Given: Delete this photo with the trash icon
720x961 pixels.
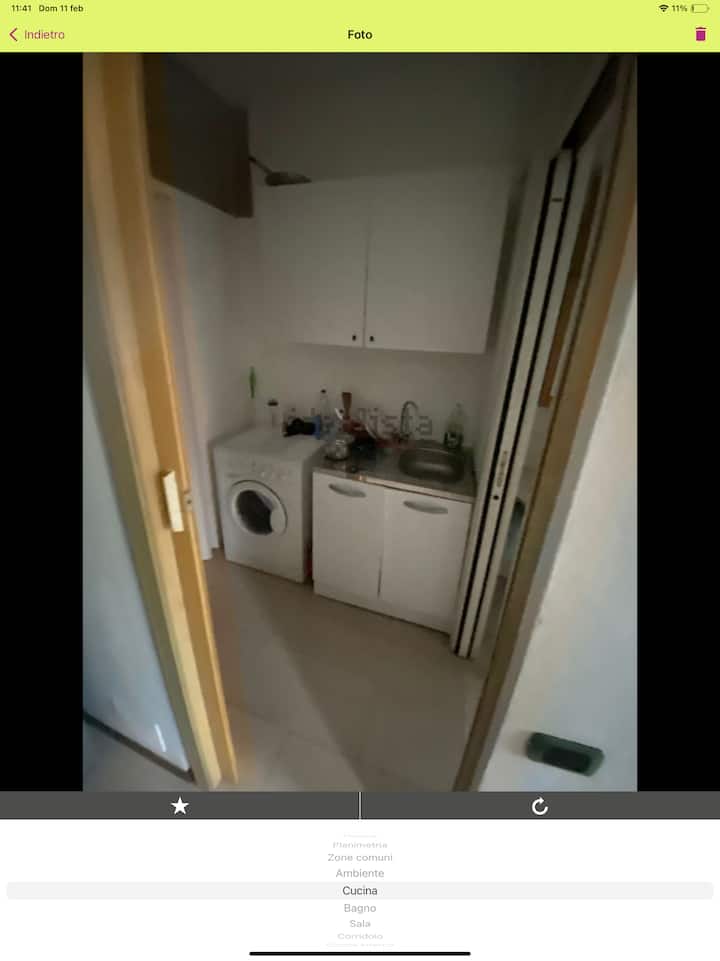Looking at the screenshot, I should 700,35.
